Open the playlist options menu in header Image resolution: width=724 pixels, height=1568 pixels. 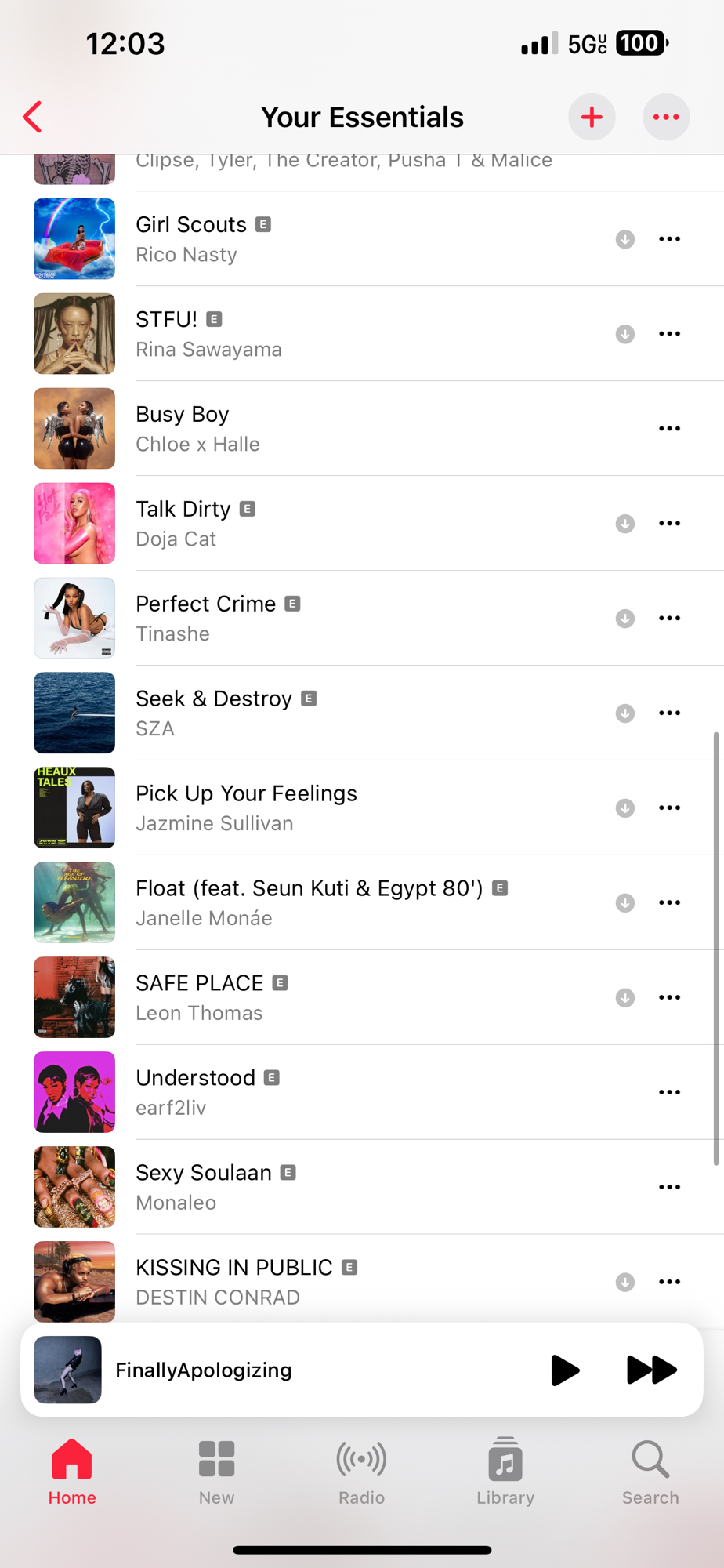(x=666, y=118)
